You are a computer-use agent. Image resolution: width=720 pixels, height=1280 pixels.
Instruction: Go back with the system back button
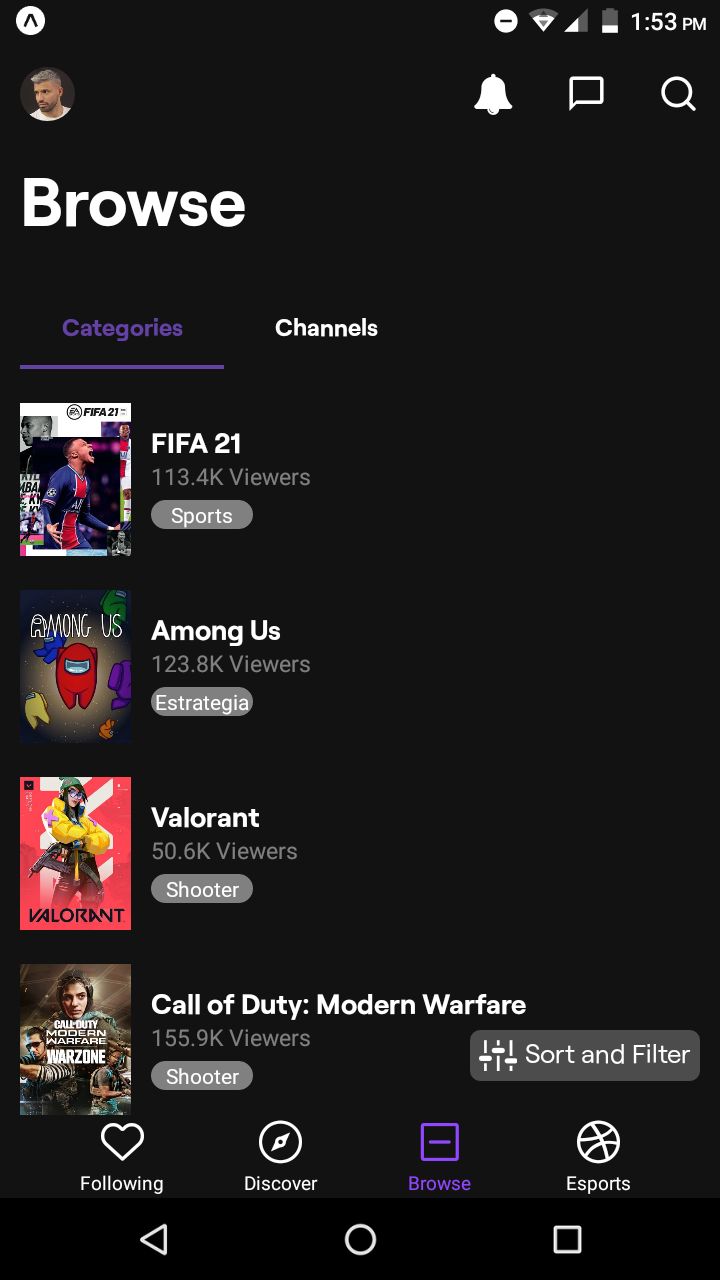tap(154, 1240)
